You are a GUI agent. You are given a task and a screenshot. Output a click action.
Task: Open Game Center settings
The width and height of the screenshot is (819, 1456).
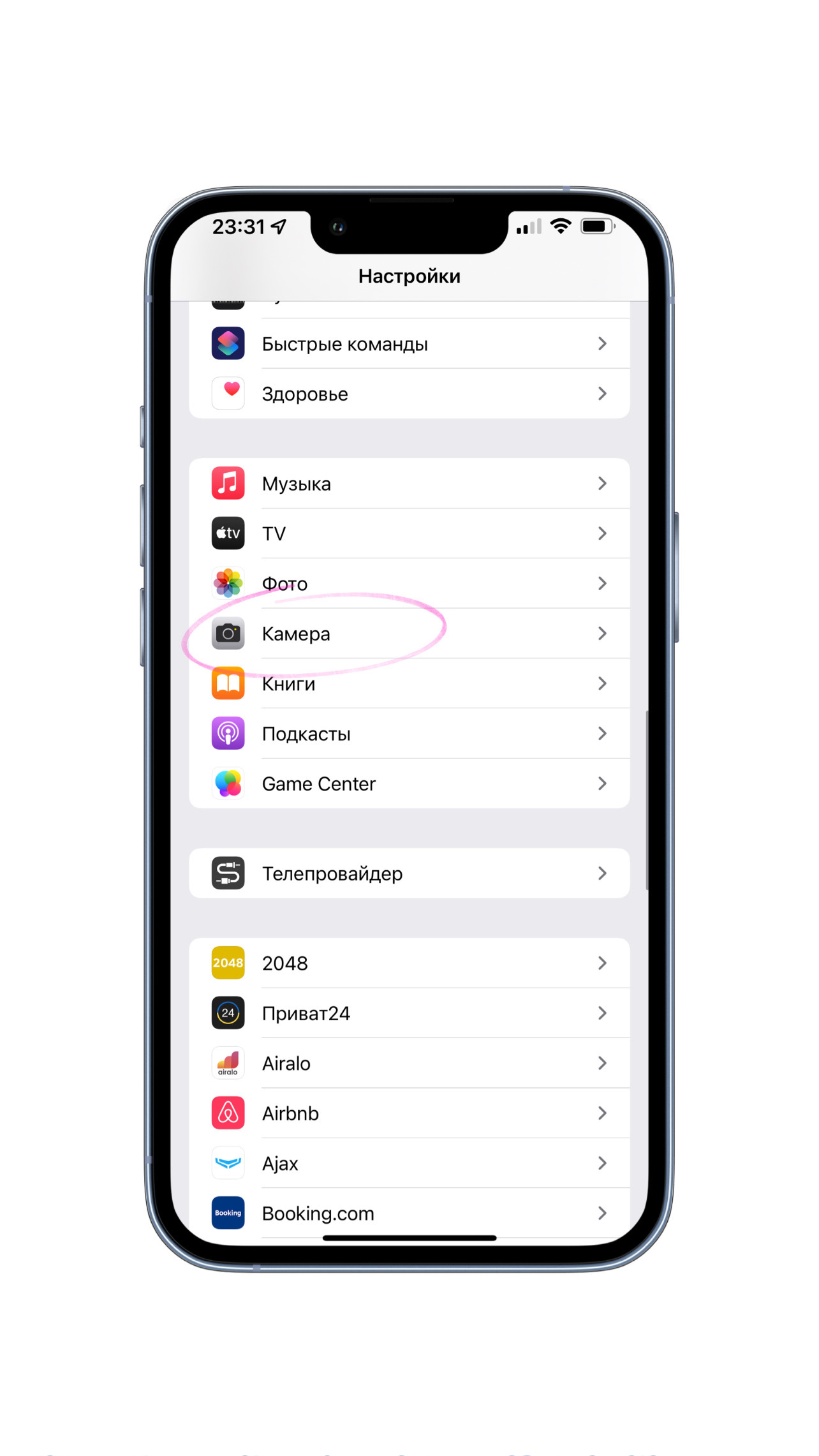coord(409,784)
